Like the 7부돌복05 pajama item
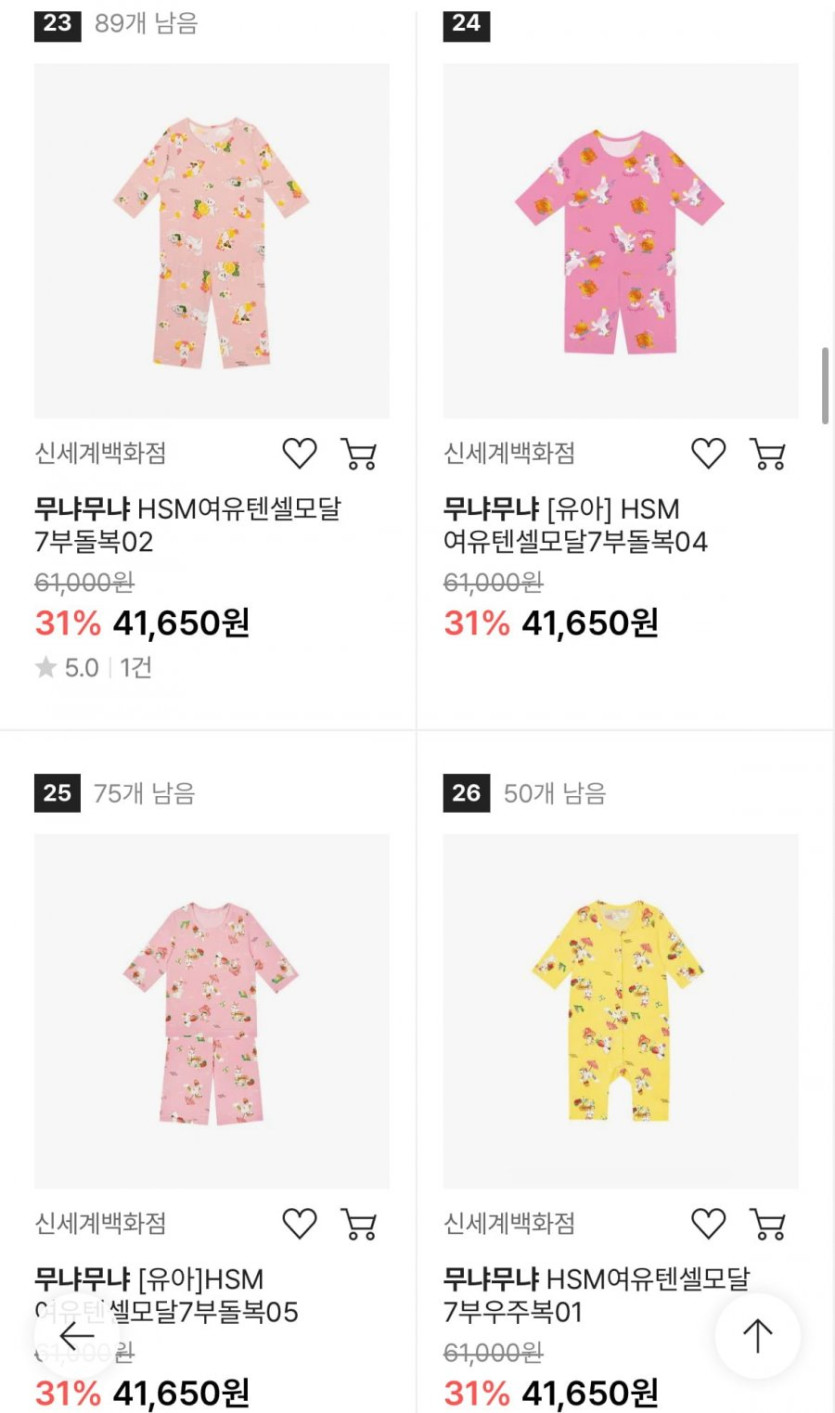835x1413 pixels. coord(299,1223)
